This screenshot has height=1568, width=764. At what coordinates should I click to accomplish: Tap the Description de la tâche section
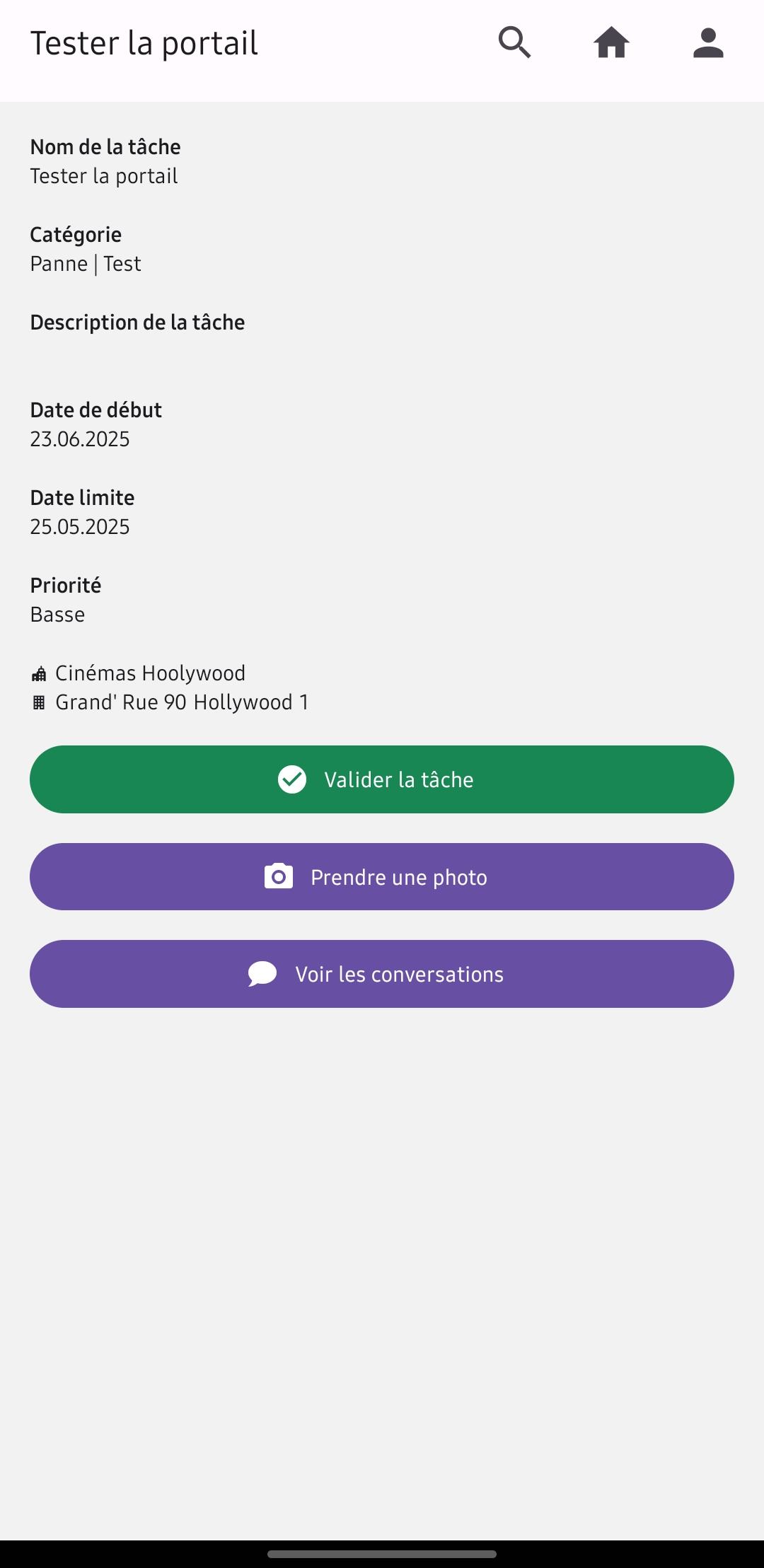(137, 322)
